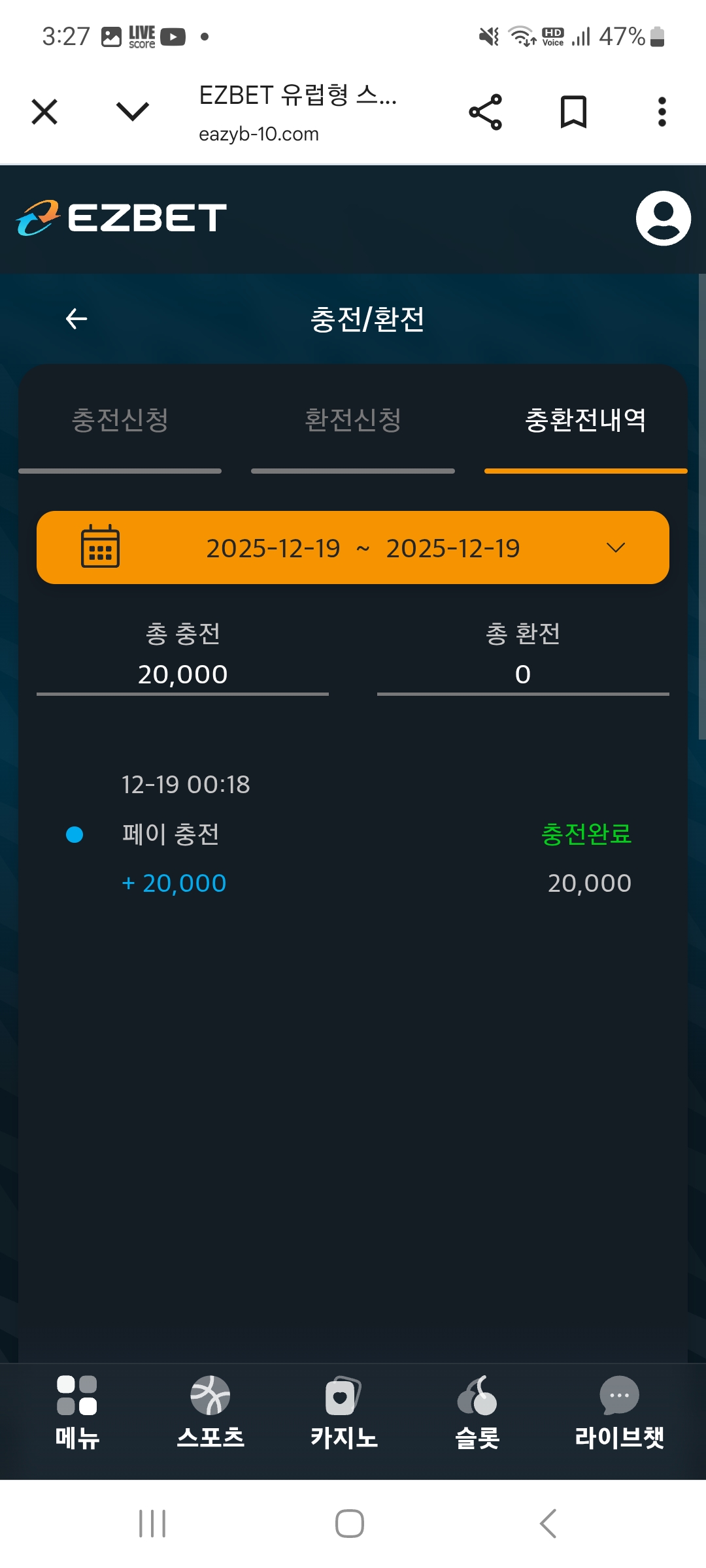Screen dimensions: 706x1568
Task: Open the user profile icon
Action: tap(663, 218)
